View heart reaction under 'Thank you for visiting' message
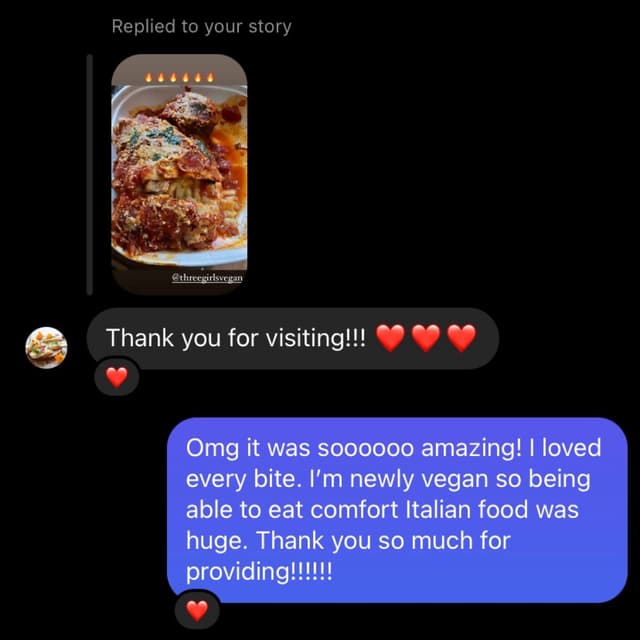This screenshot has width=640, height=640. click(x=117, y=377)
